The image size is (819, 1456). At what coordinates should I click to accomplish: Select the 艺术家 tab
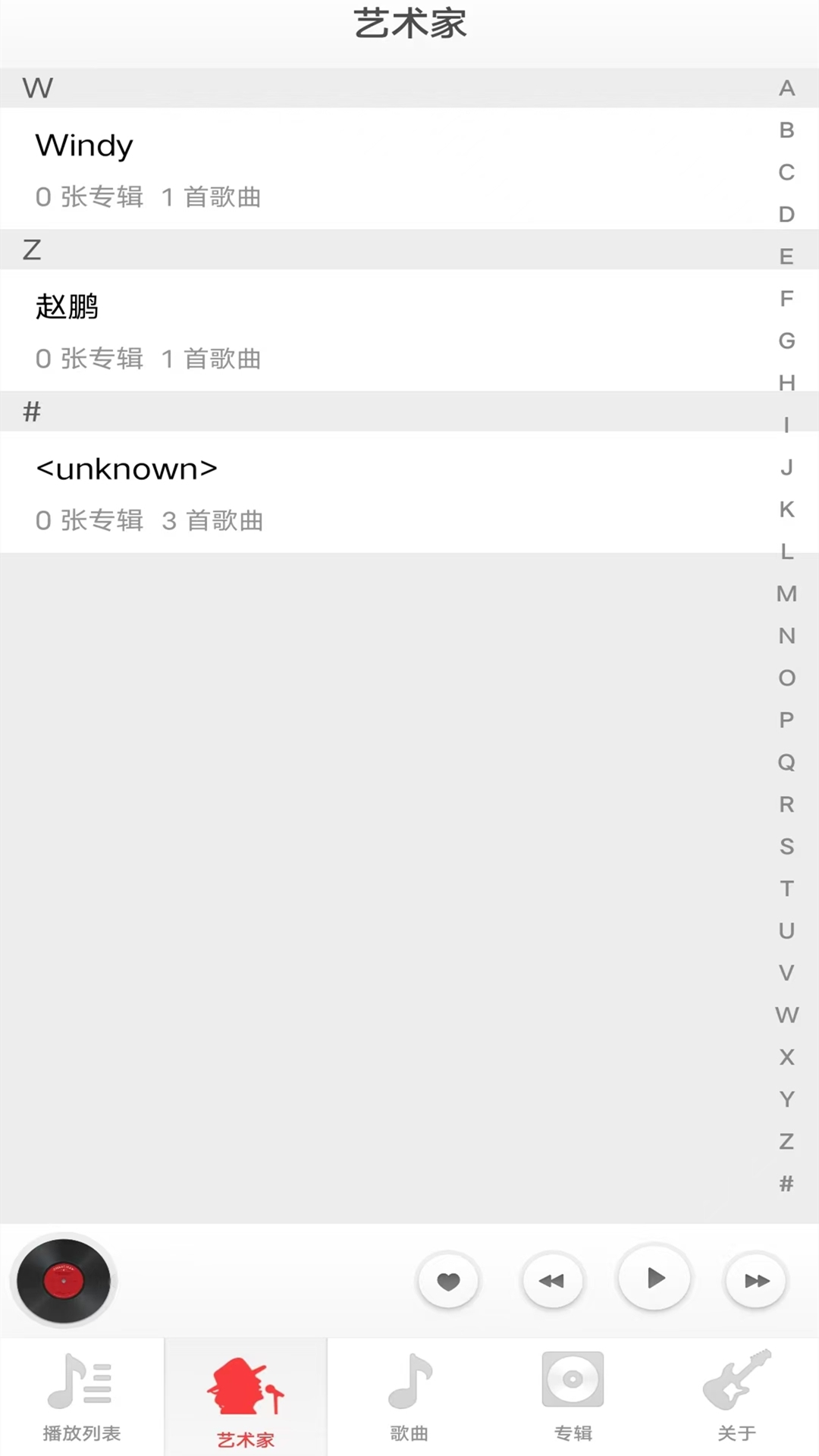click(246, 1397)
